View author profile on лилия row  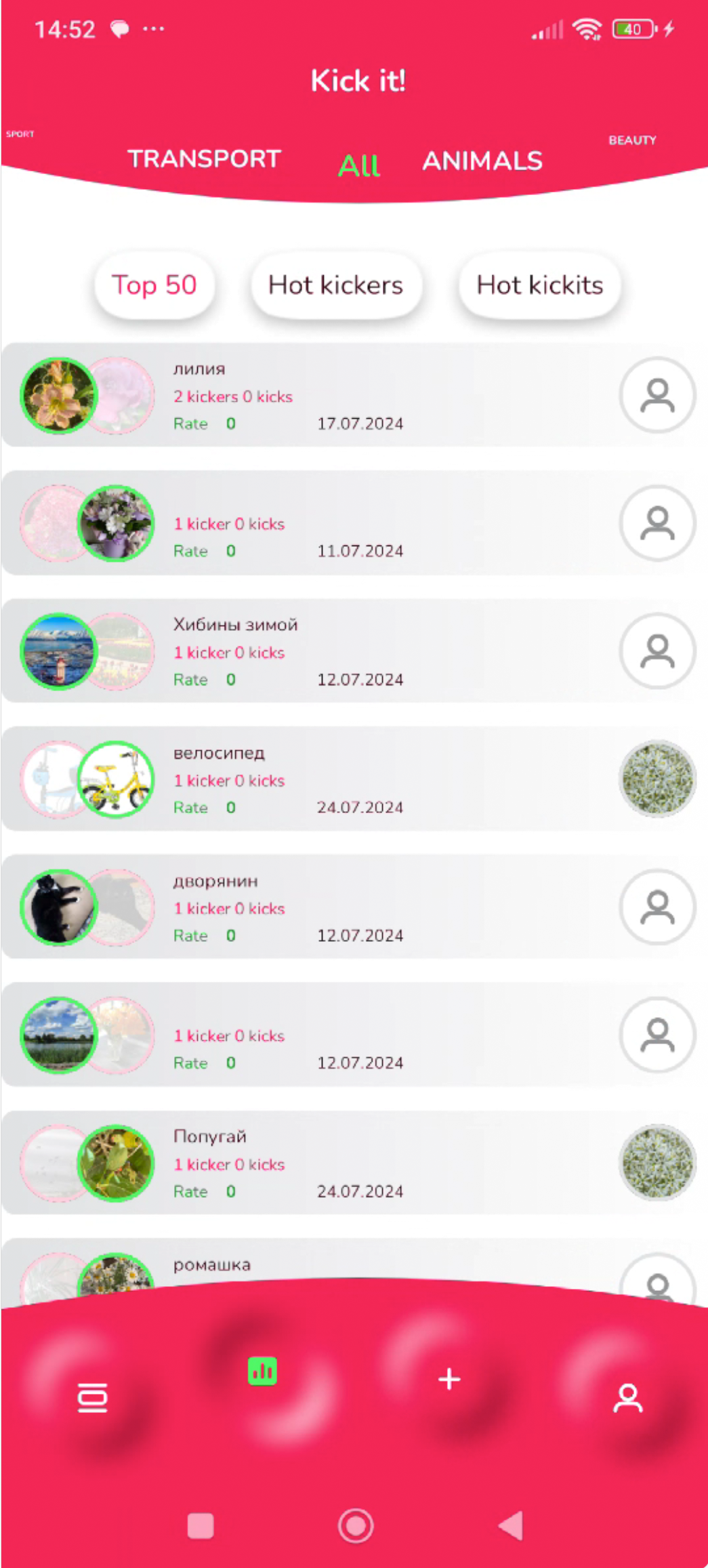657,395
